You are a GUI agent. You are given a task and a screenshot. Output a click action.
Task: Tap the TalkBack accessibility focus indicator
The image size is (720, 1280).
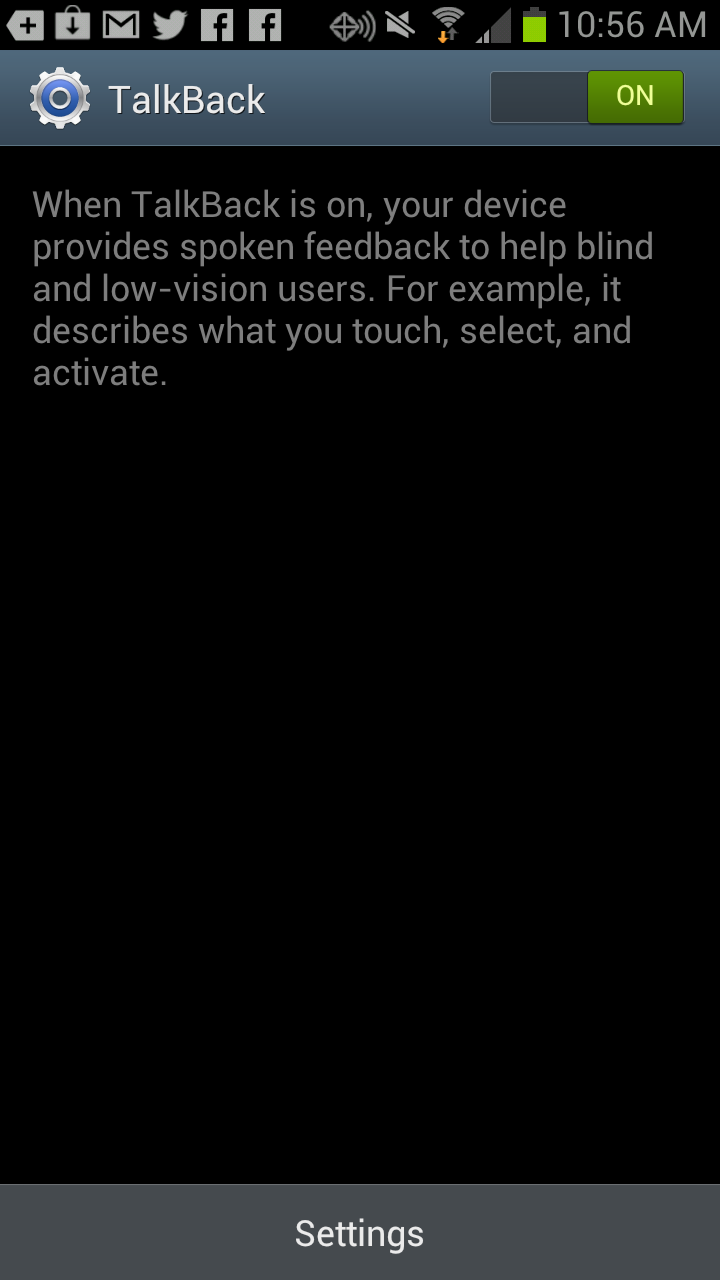[350, 23]
